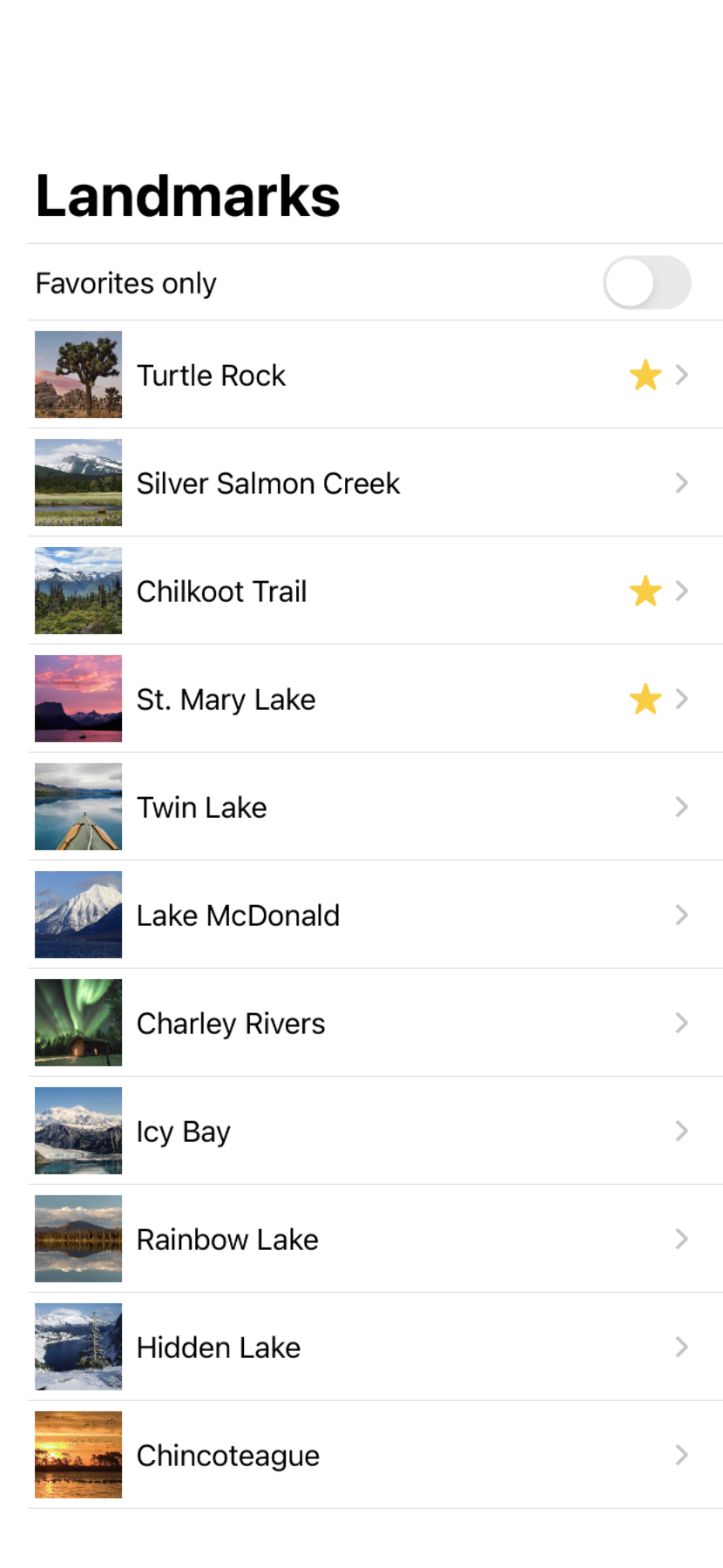Image resolution: width=723 pixels, height=1568 pixels.
Task: Enable the Favorites only switch
Action: coord(646,282)
